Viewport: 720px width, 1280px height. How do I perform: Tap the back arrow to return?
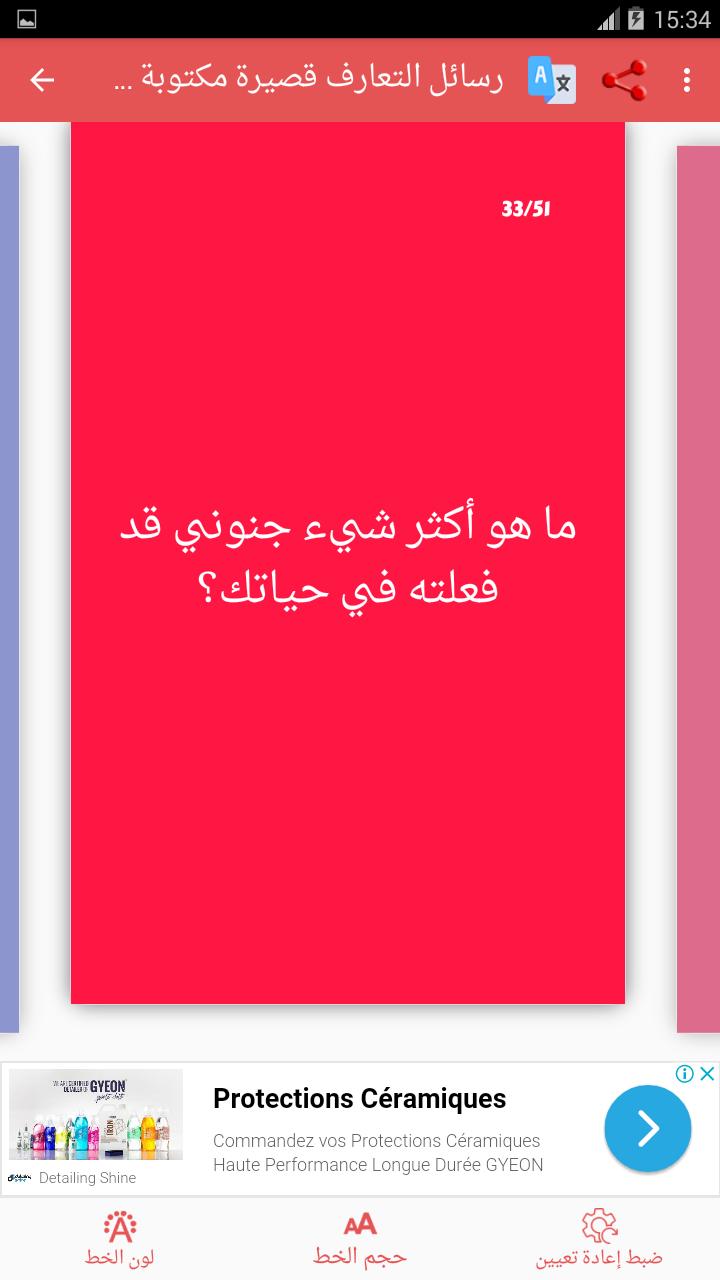click(x=40, y=80)
